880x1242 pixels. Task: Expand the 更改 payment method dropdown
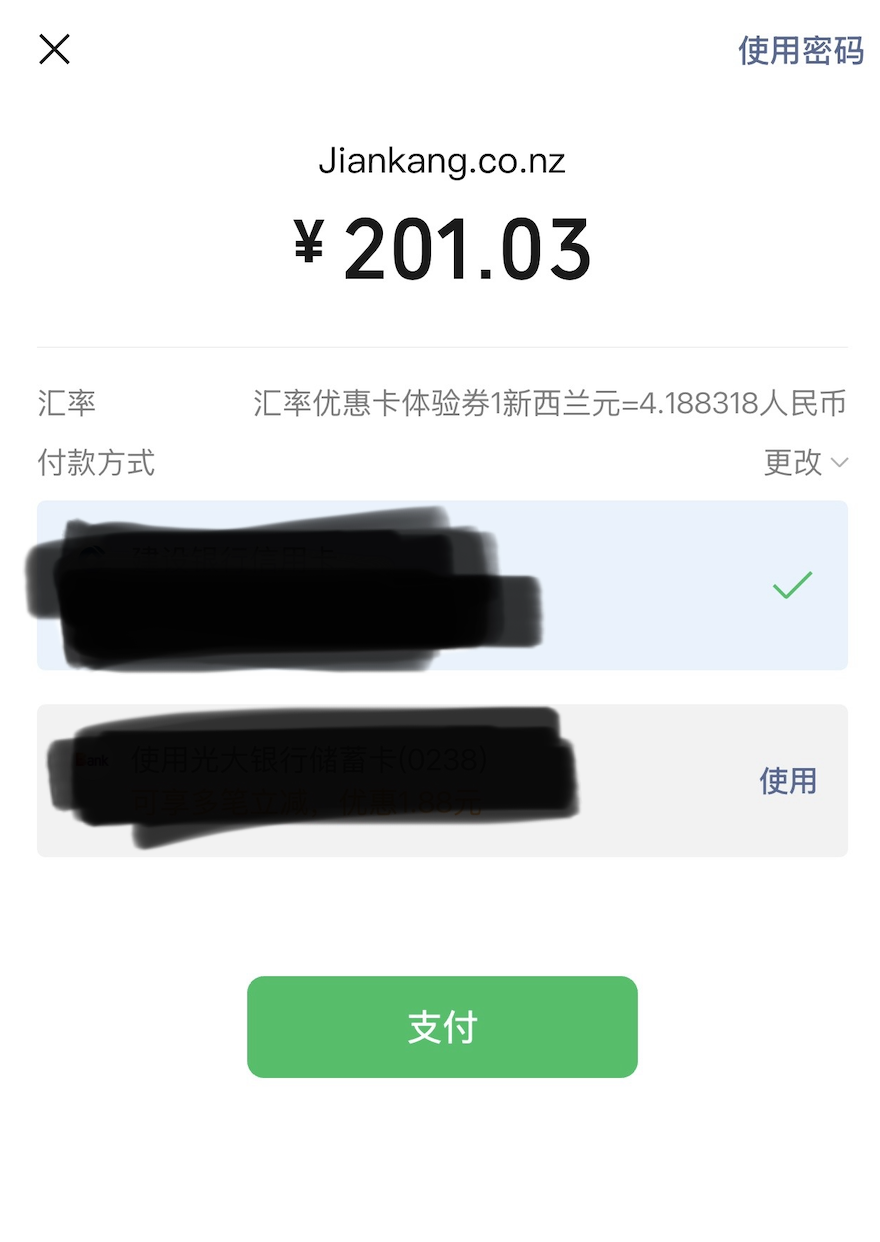coord(805,463)
